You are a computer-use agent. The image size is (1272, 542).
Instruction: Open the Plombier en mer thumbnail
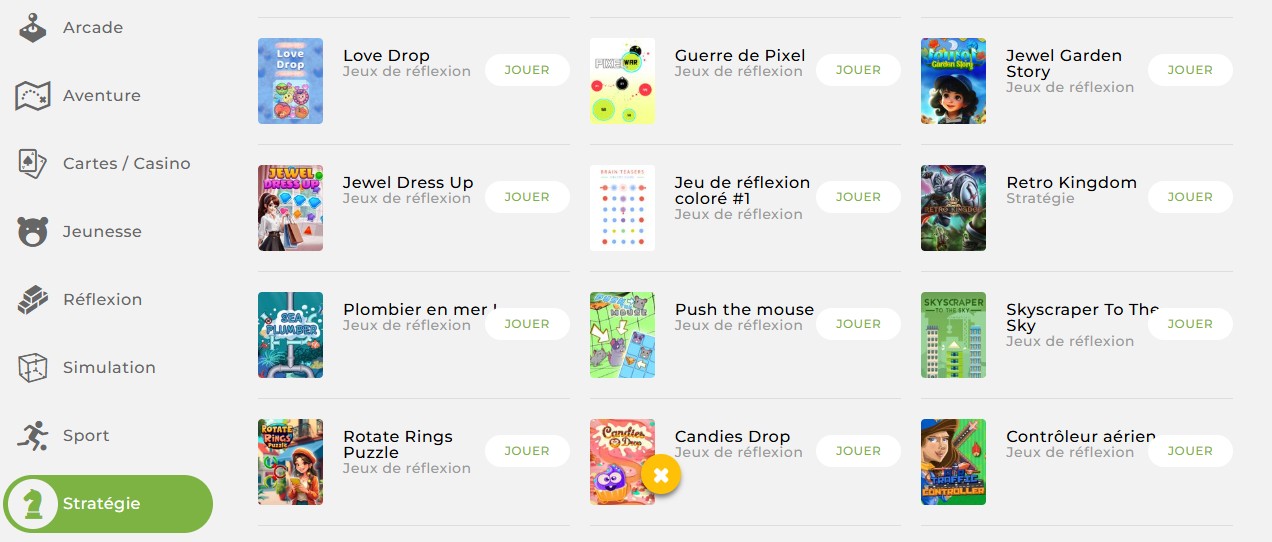[x=290, y=335]
